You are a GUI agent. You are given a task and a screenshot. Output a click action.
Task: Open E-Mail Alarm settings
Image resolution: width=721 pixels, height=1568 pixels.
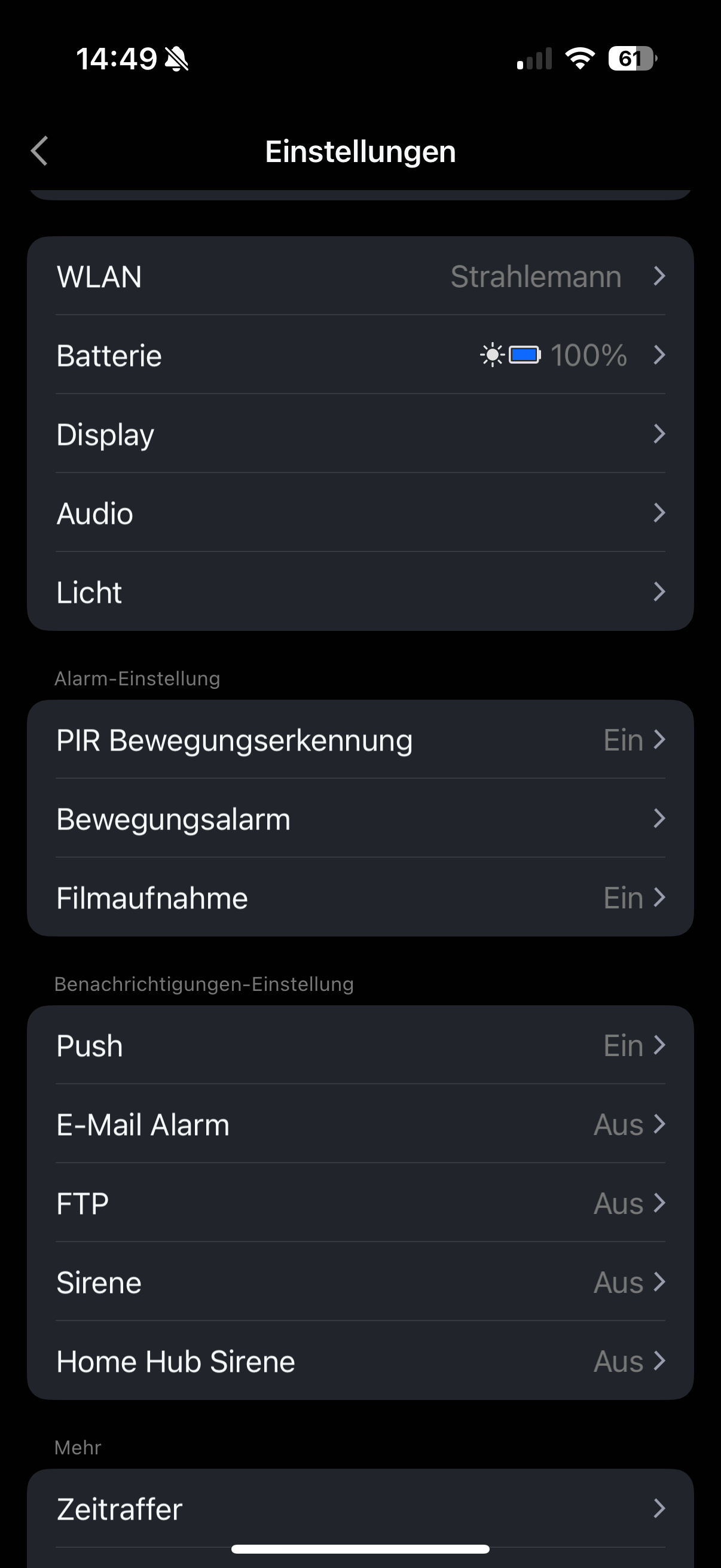tap(360, 1124)
